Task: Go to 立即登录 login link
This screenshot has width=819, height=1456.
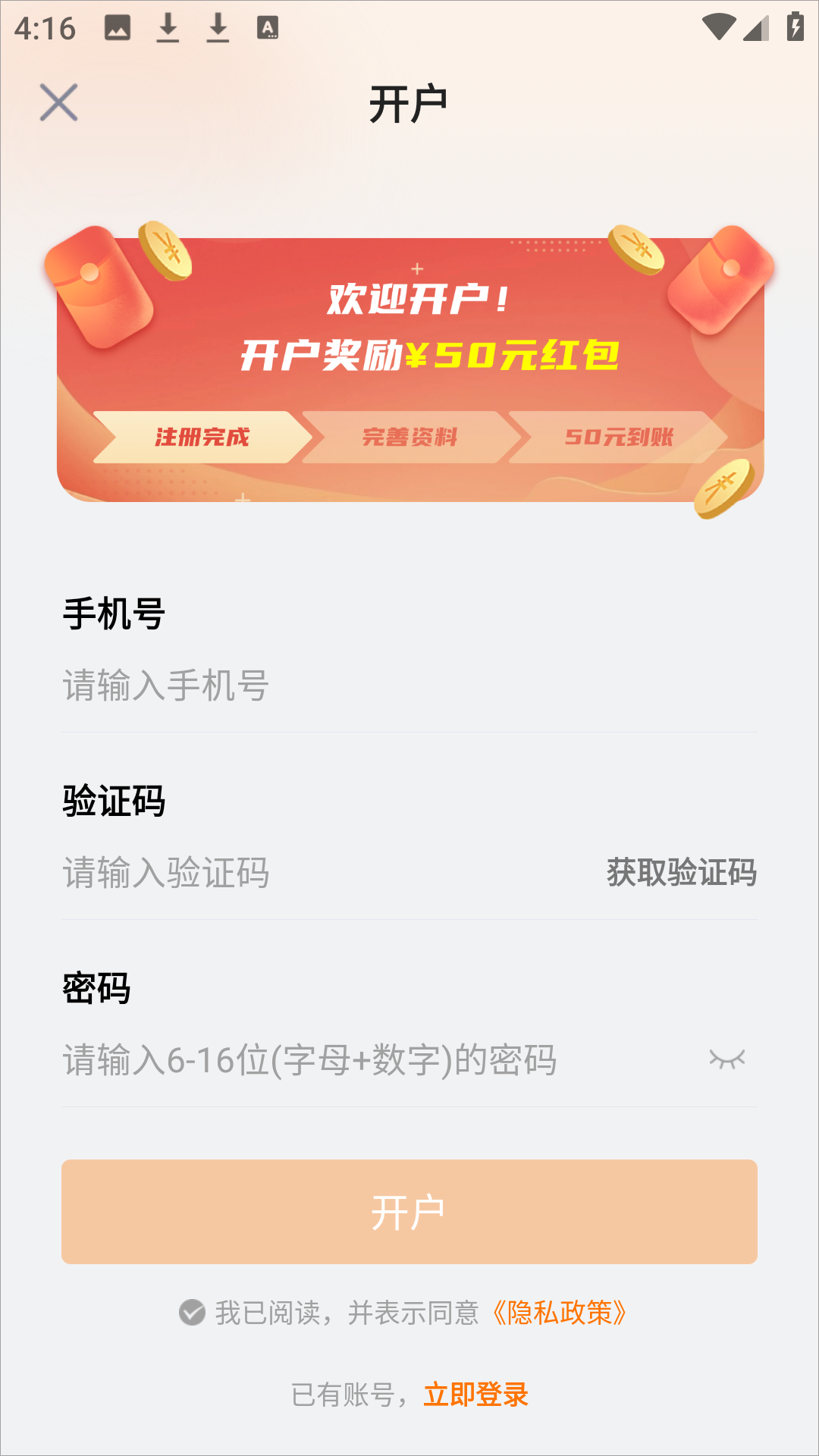Action: click(x=476, y=1395)
